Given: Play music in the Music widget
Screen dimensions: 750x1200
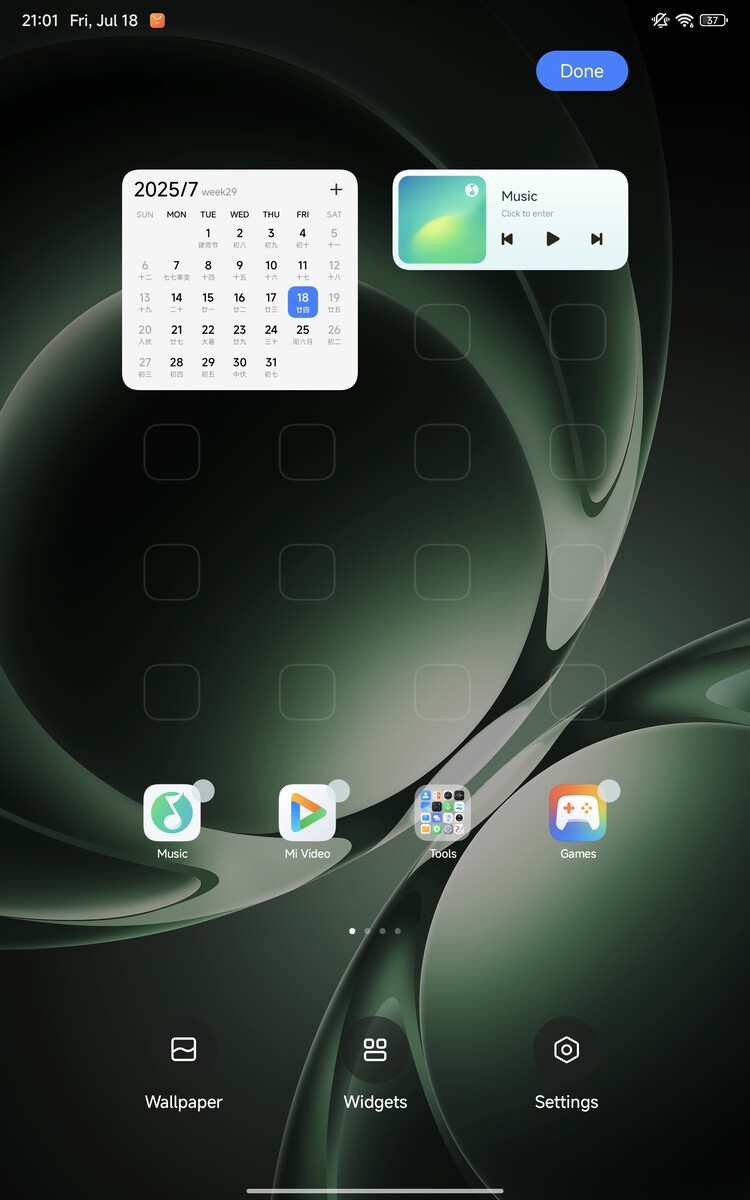Looking at the screenshot, I should 552,239.
